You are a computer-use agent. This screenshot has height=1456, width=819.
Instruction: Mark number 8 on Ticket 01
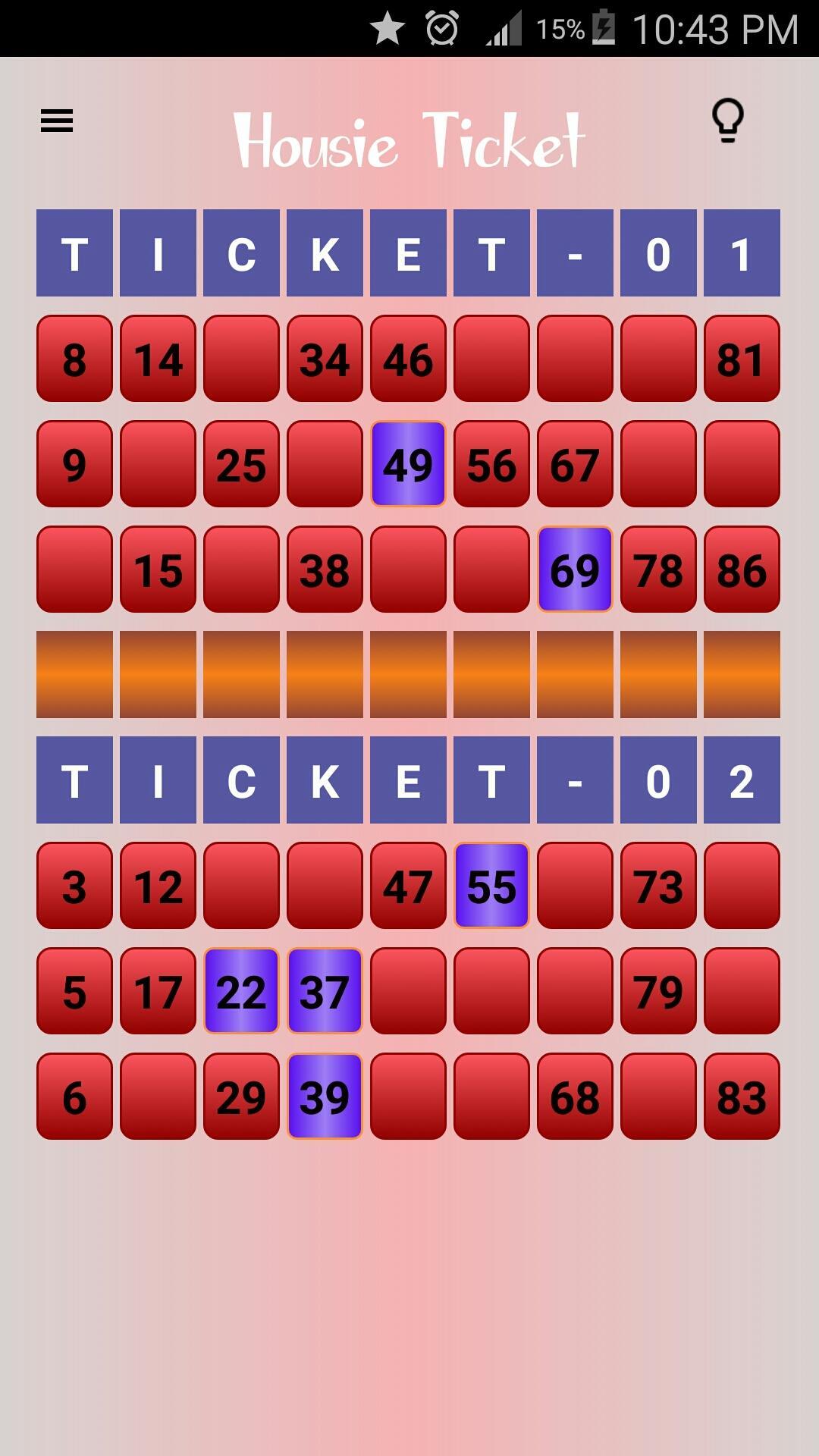(x=74, y=359)
